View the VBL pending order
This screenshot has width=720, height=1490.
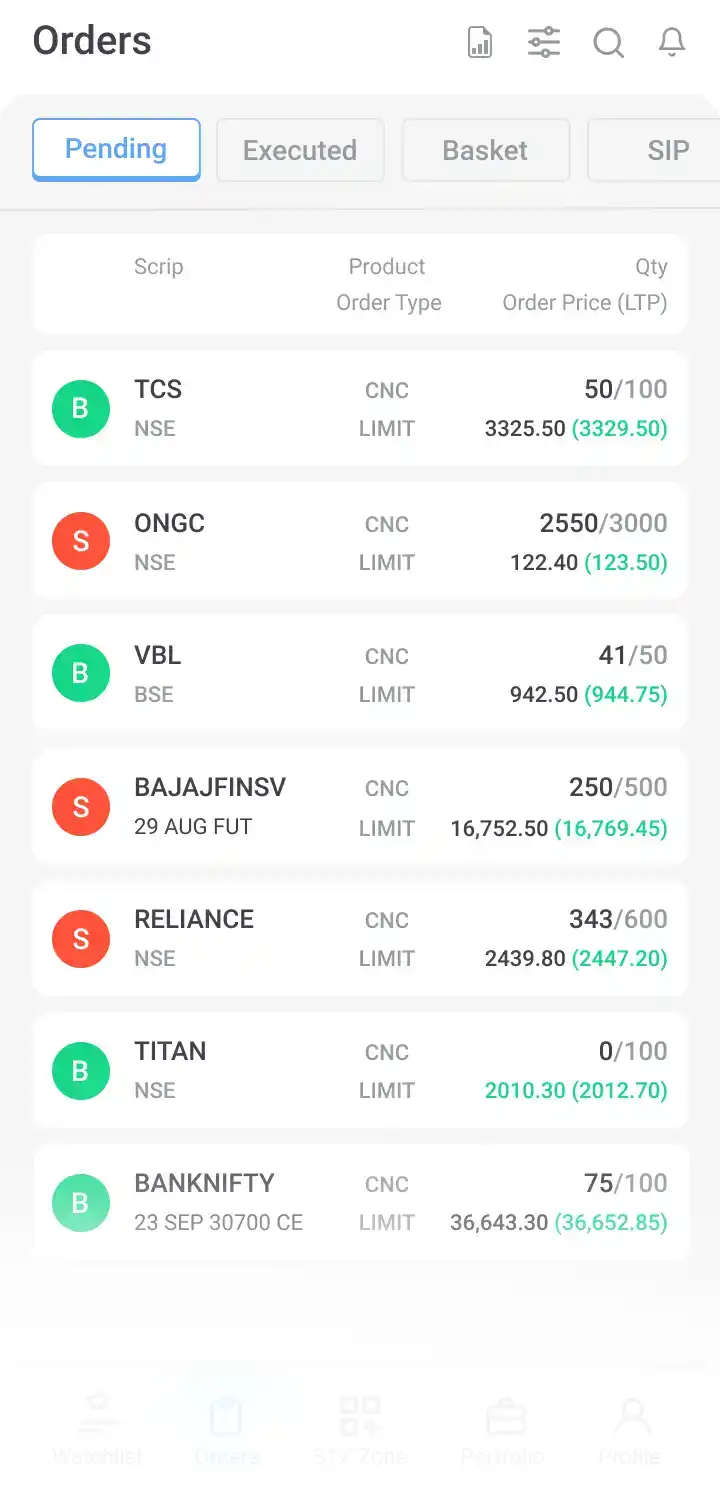[x=360, y=673]
